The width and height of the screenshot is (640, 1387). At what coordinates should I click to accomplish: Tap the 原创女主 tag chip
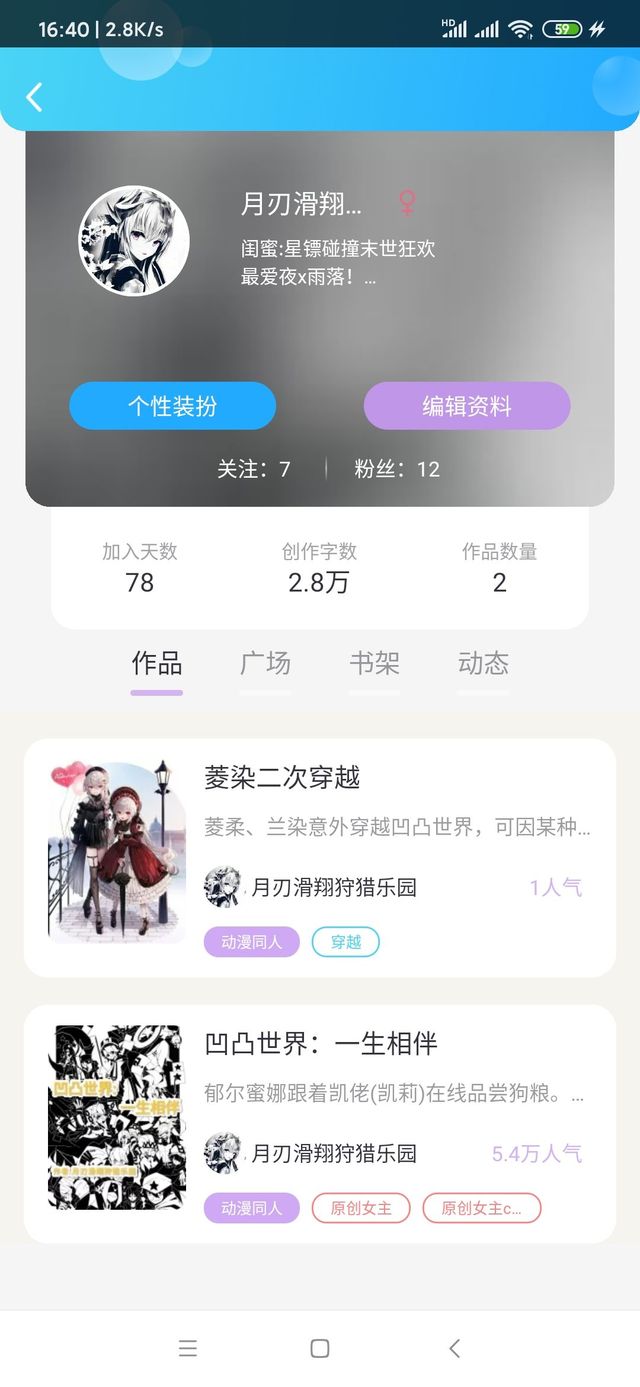361,1208
